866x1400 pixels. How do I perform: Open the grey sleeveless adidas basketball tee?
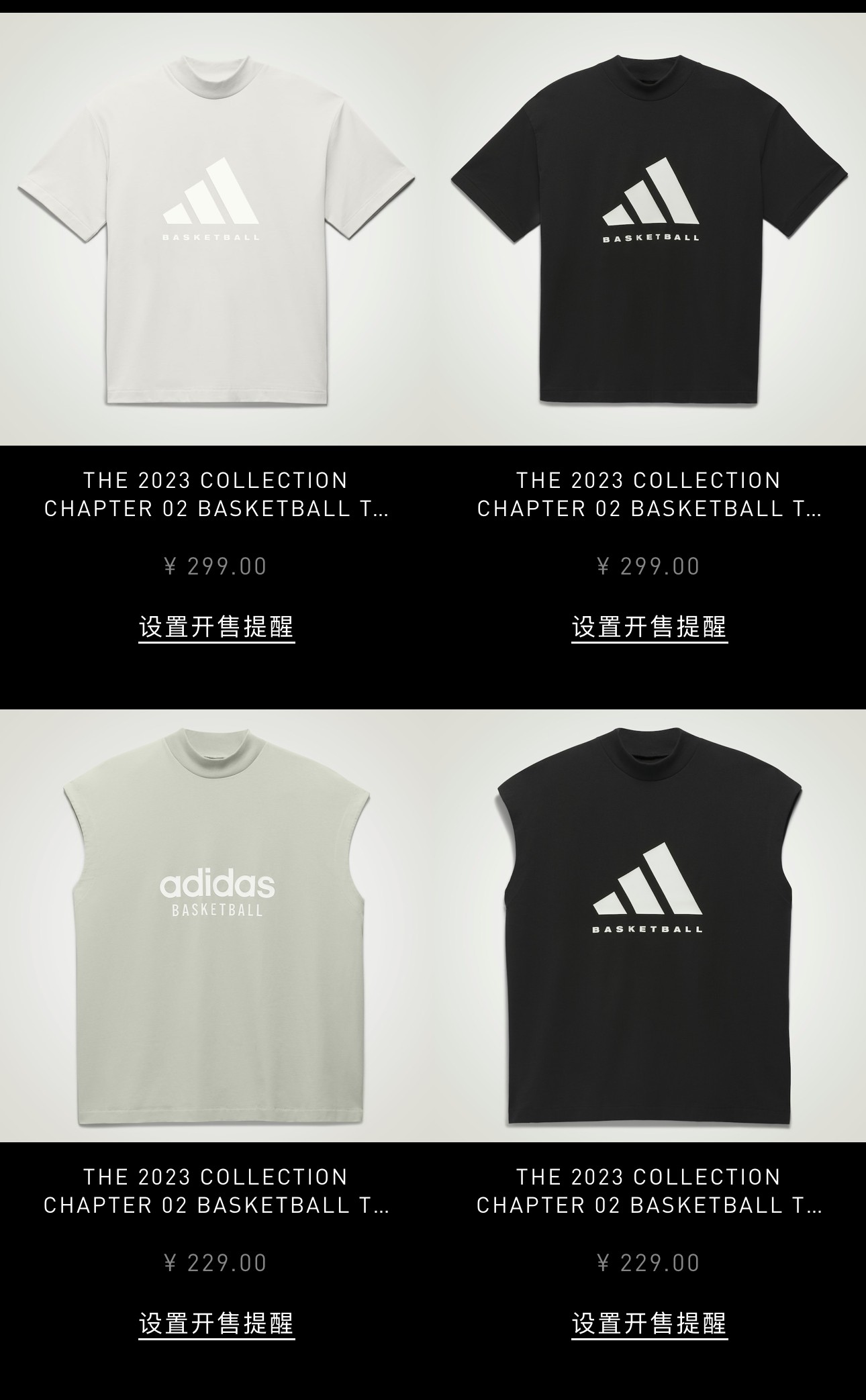pyautogui.click(x=216, y=926)
